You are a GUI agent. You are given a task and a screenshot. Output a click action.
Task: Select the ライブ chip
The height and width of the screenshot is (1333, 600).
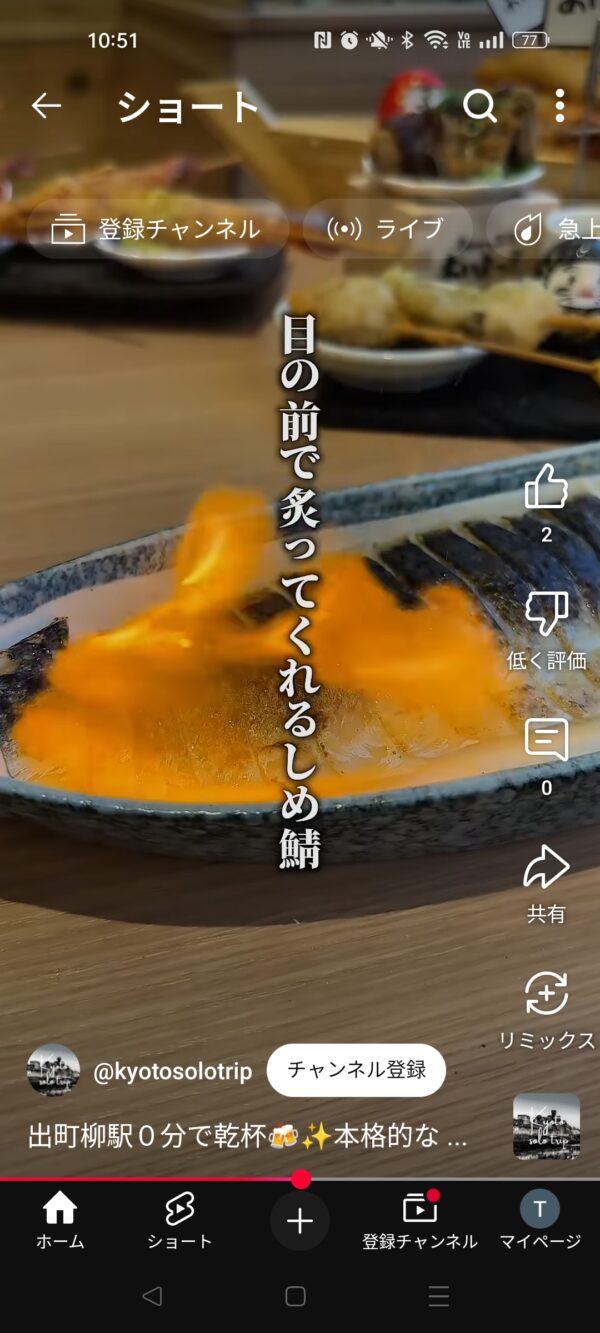(386, 229)
